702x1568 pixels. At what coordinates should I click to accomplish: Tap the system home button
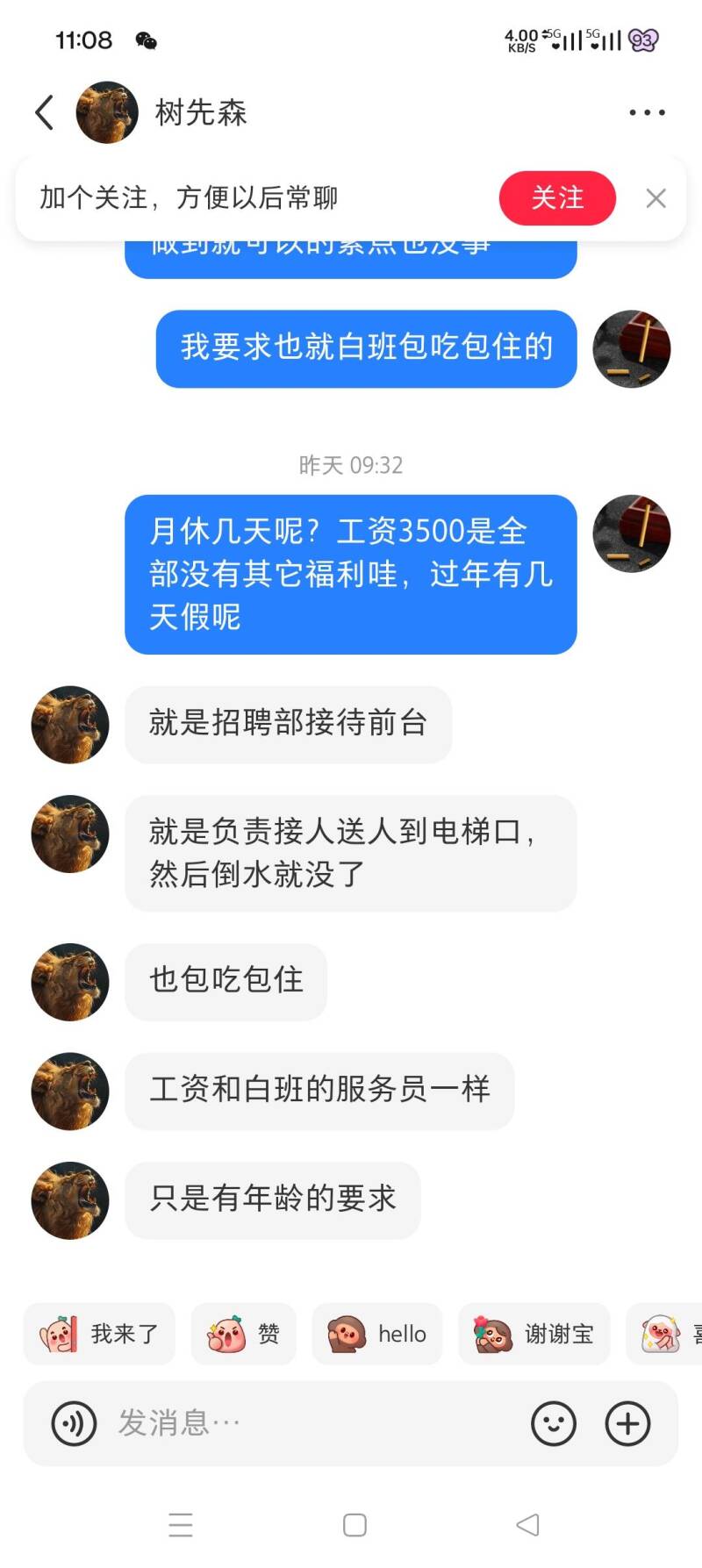pos(355,1525)
